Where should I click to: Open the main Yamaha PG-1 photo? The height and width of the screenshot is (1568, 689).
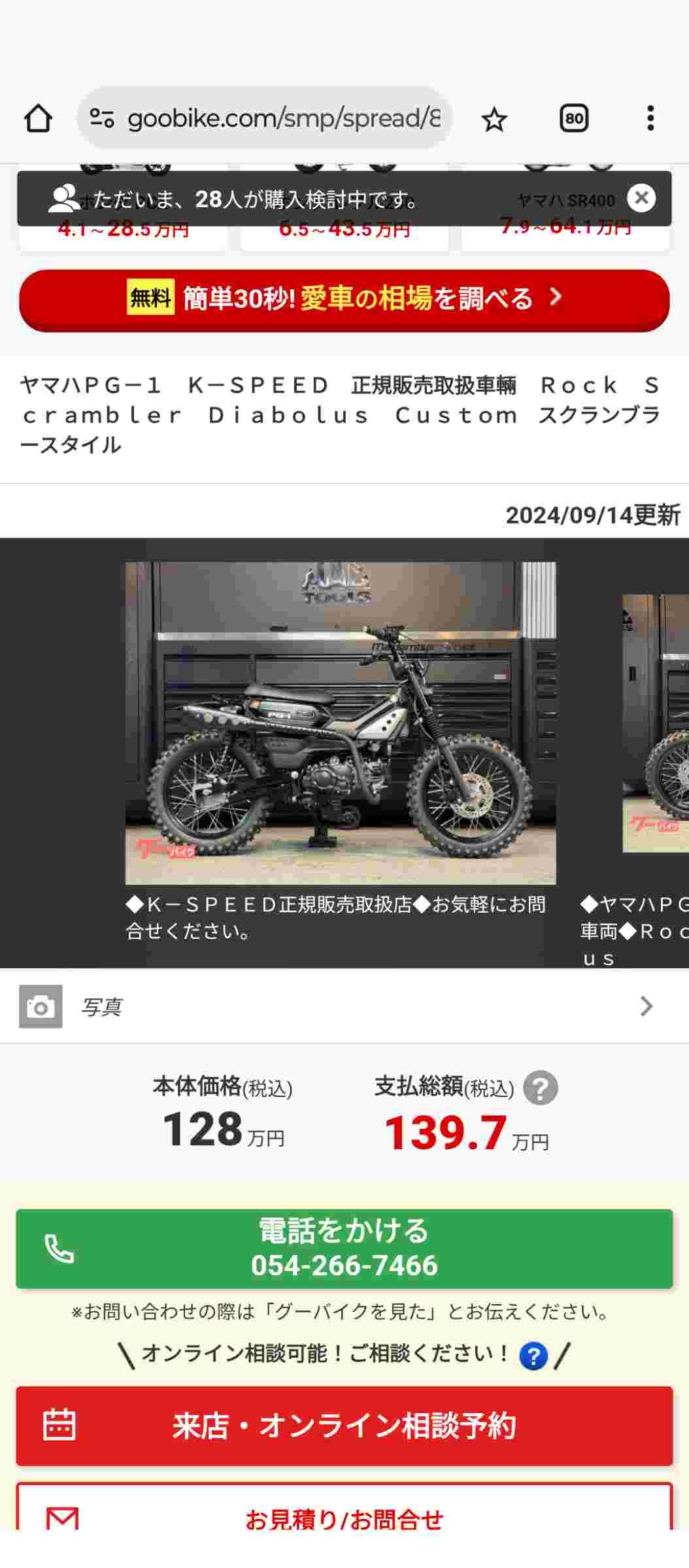tap(340, 723)
